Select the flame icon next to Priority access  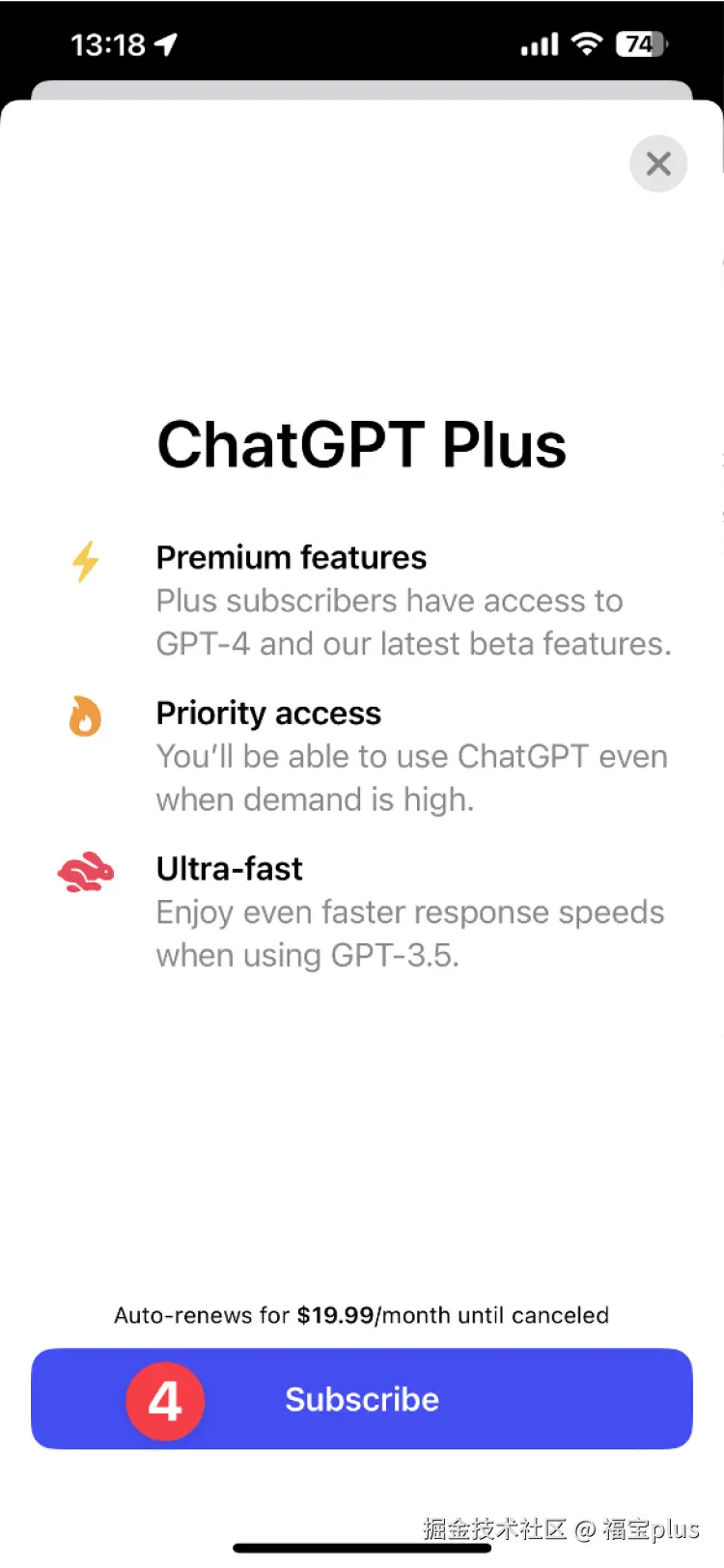coord(85,716)
